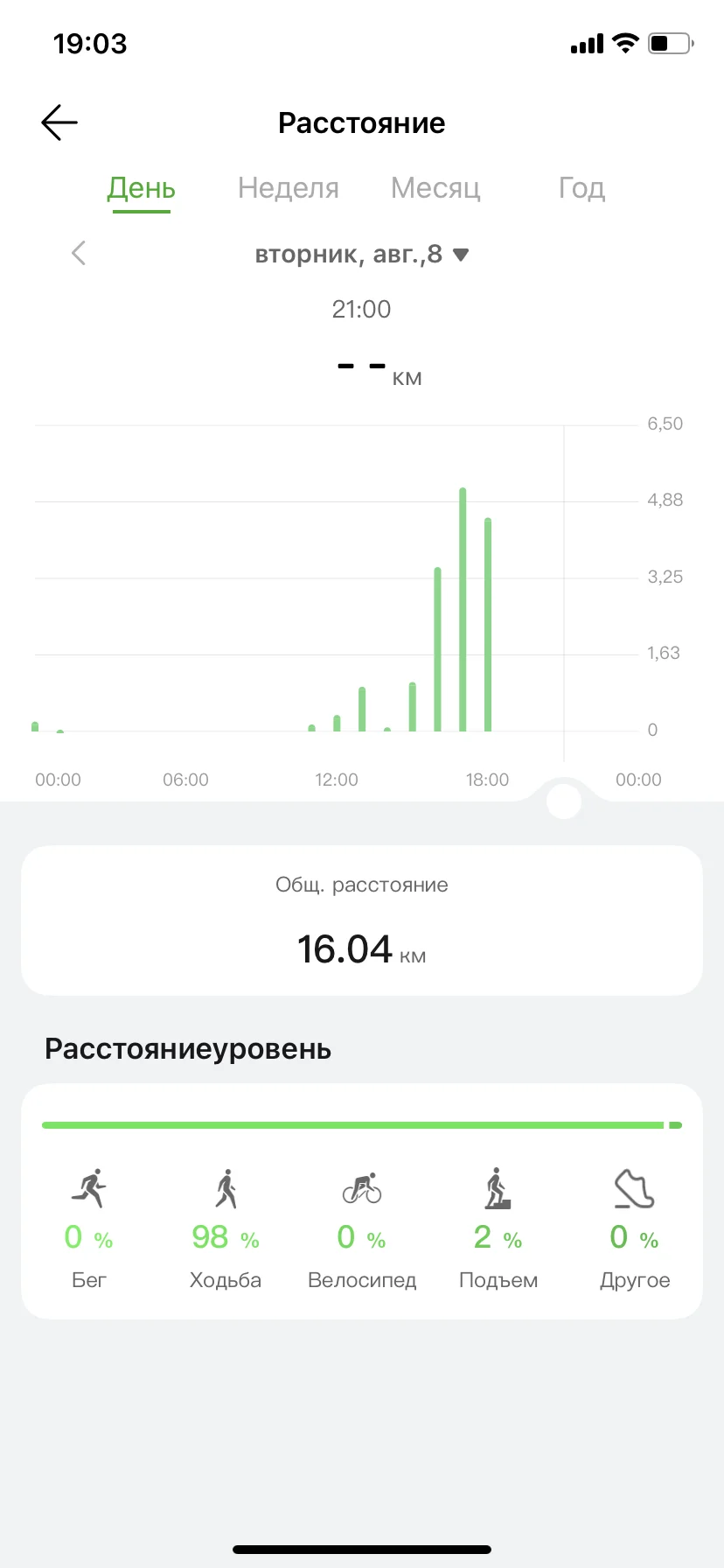The image size is (724, 1568).
Task: Switch to the Месяц tab
Action: [x=435, y=188]
